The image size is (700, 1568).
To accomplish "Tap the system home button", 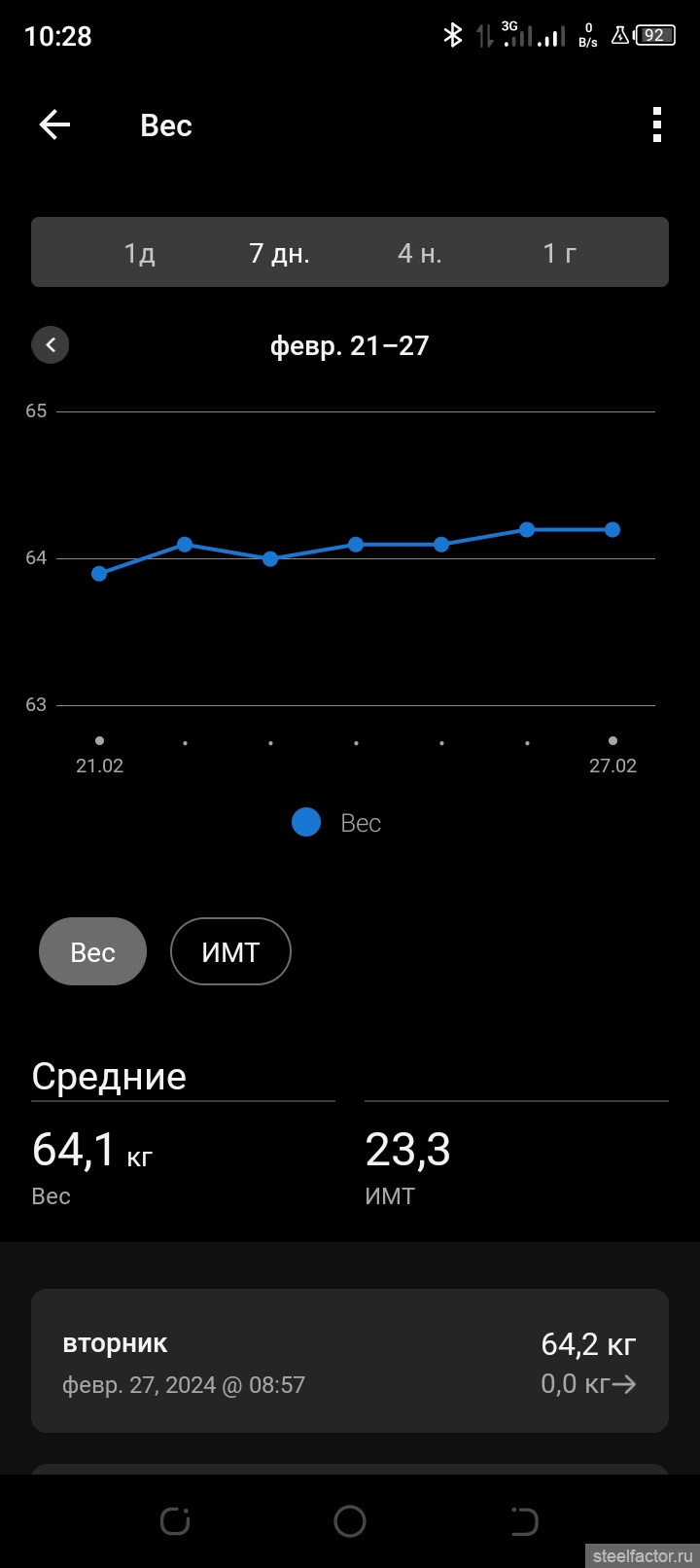I will pyautogui.click(x=350, y=1520).
